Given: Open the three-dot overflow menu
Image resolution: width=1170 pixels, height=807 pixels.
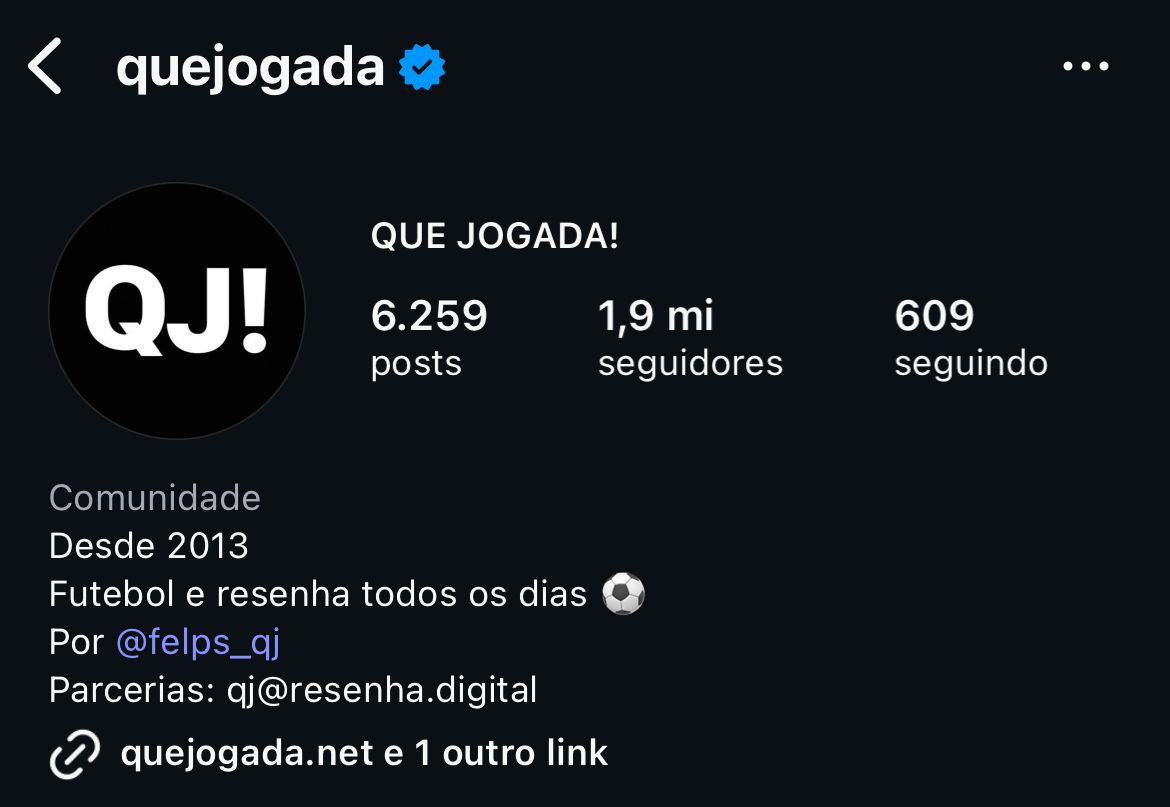Looking at the screenshot, I should [1085, 67].
